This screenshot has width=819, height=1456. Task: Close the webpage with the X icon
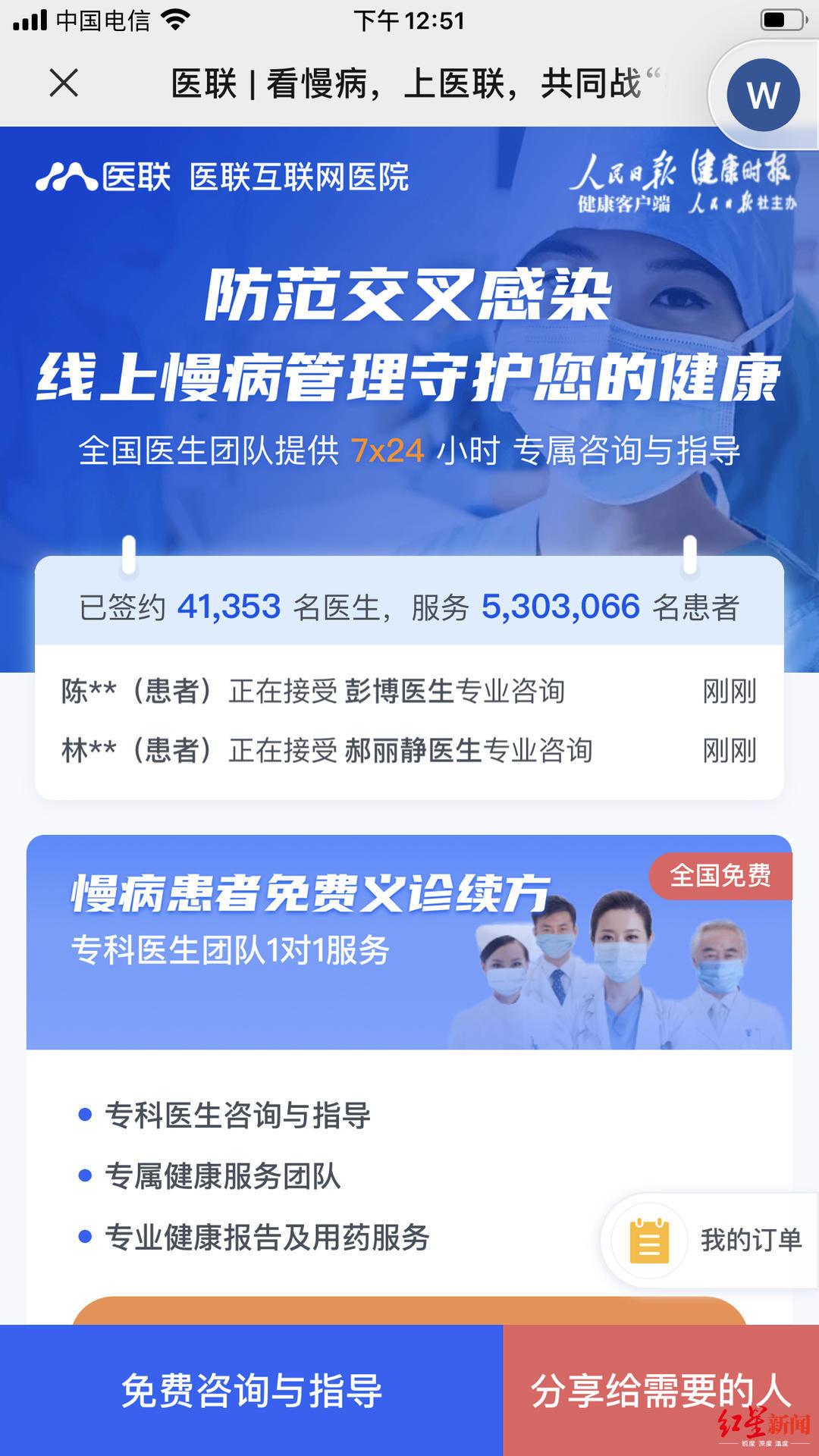[x=64, y=83]
